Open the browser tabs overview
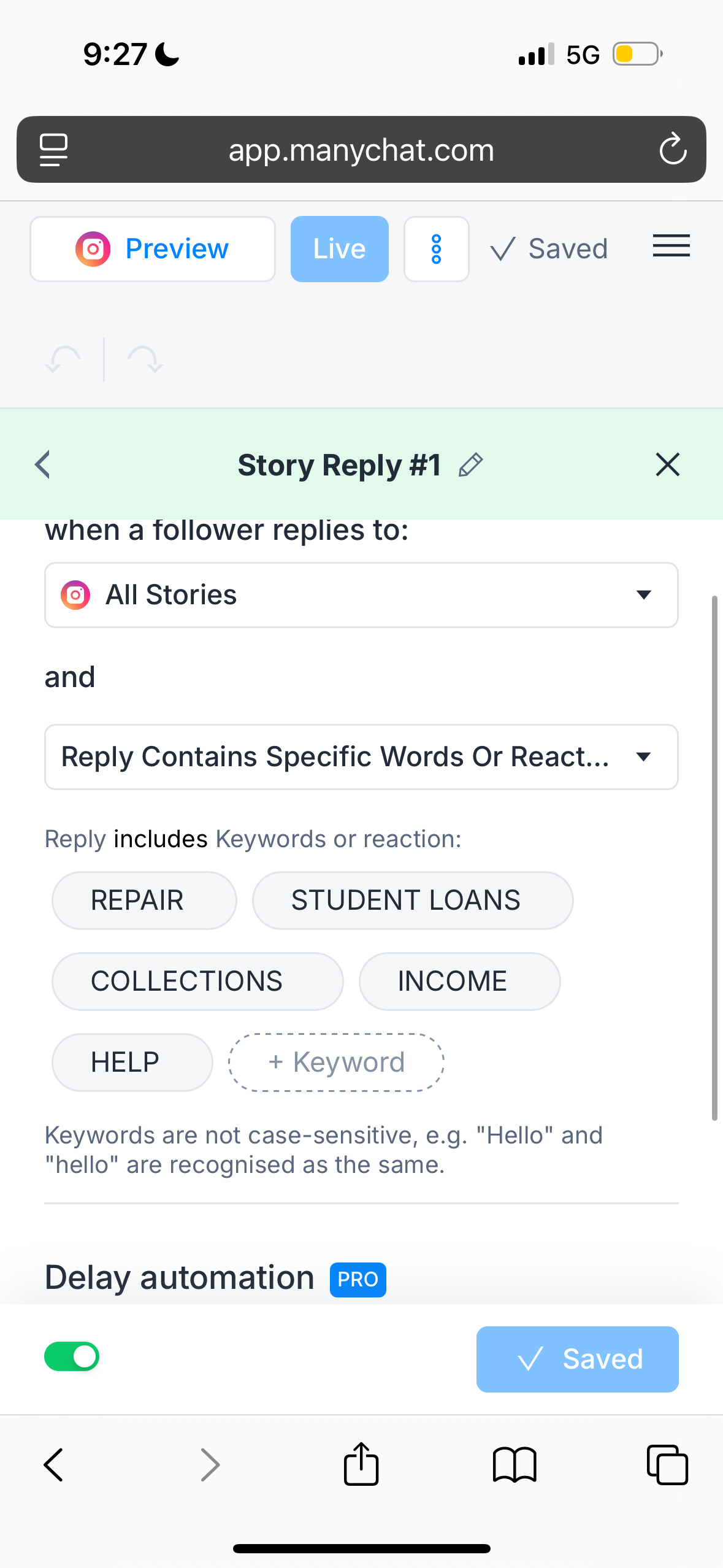 (667, 1465)
